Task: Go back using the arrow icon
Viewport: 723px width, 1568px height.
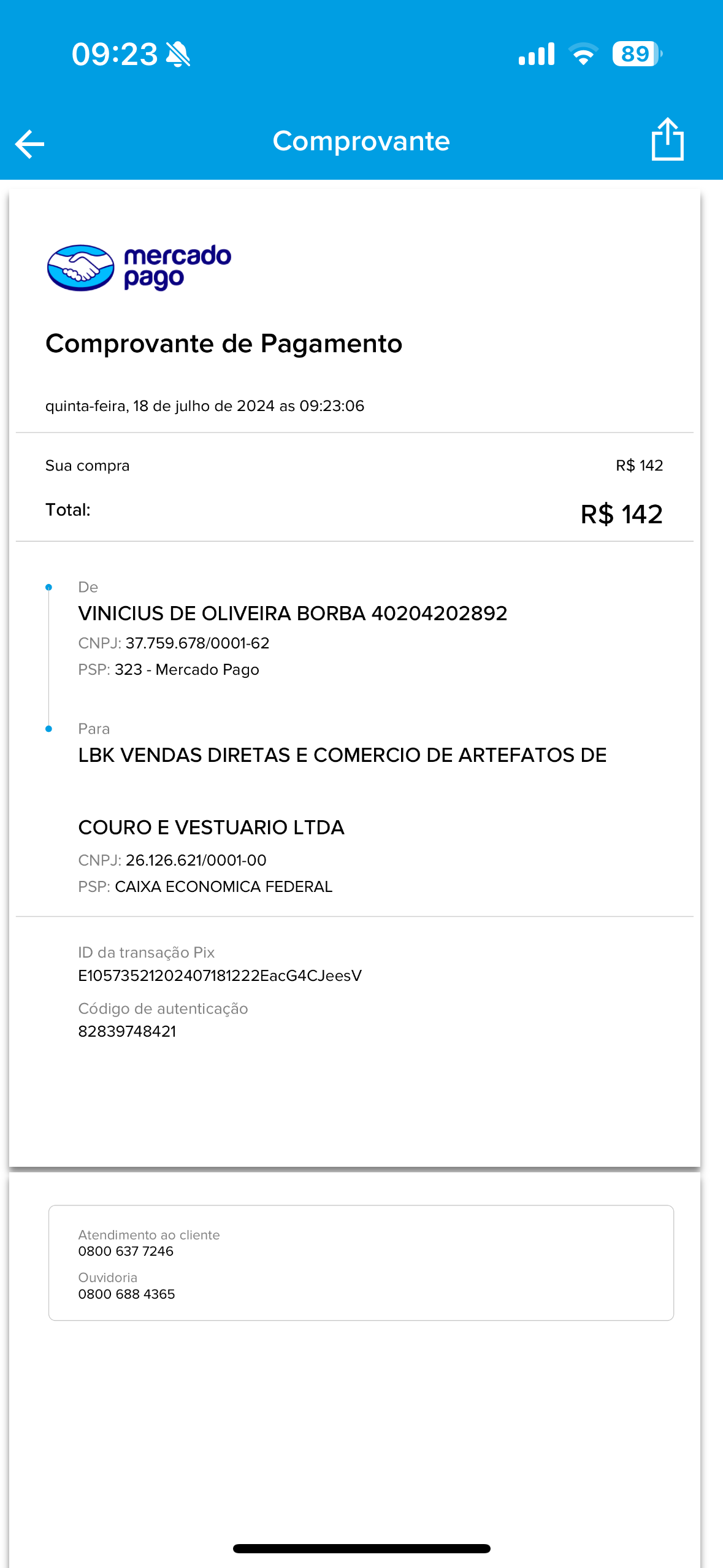Action: click(x=29, y=144)
